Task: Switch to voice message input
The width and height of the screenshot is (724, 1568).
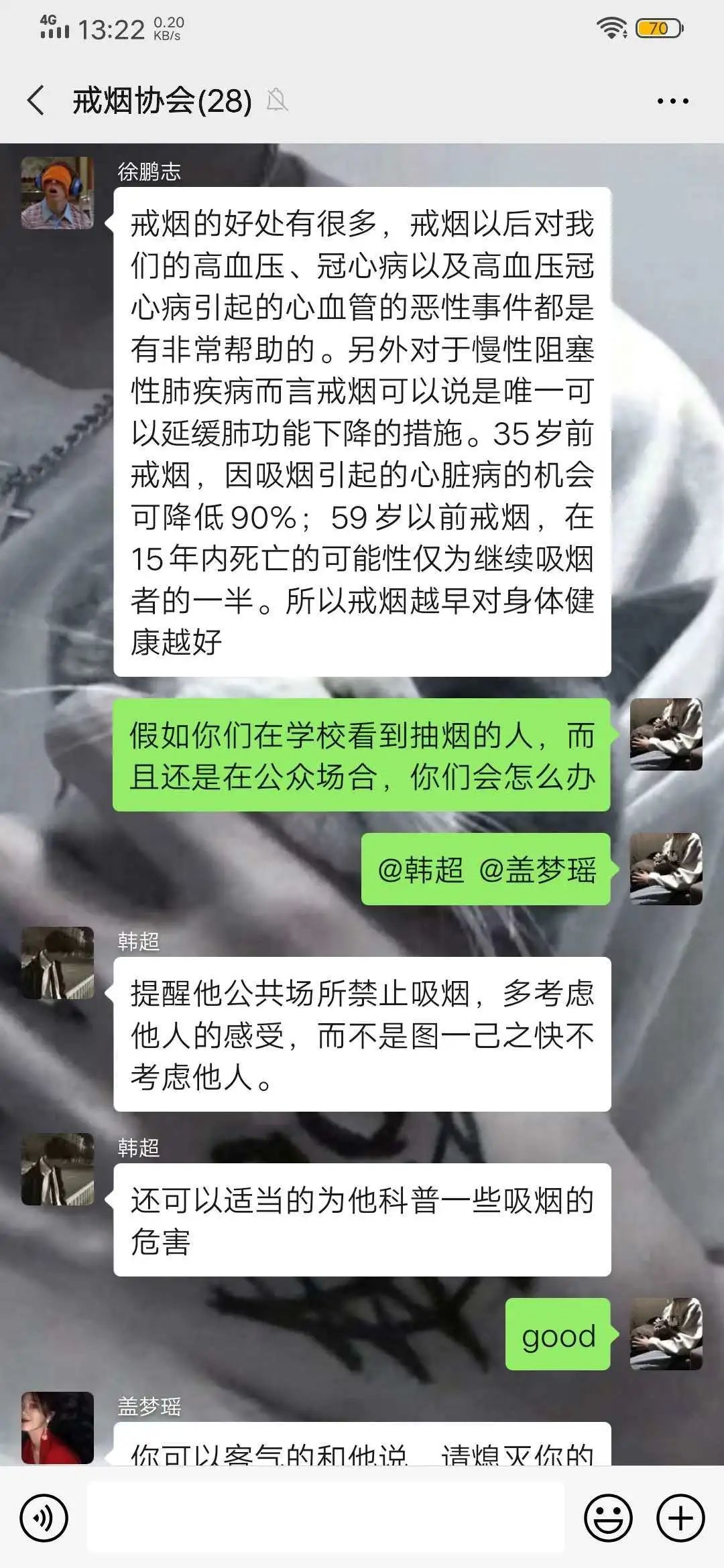Action: tap(44, 1518)
